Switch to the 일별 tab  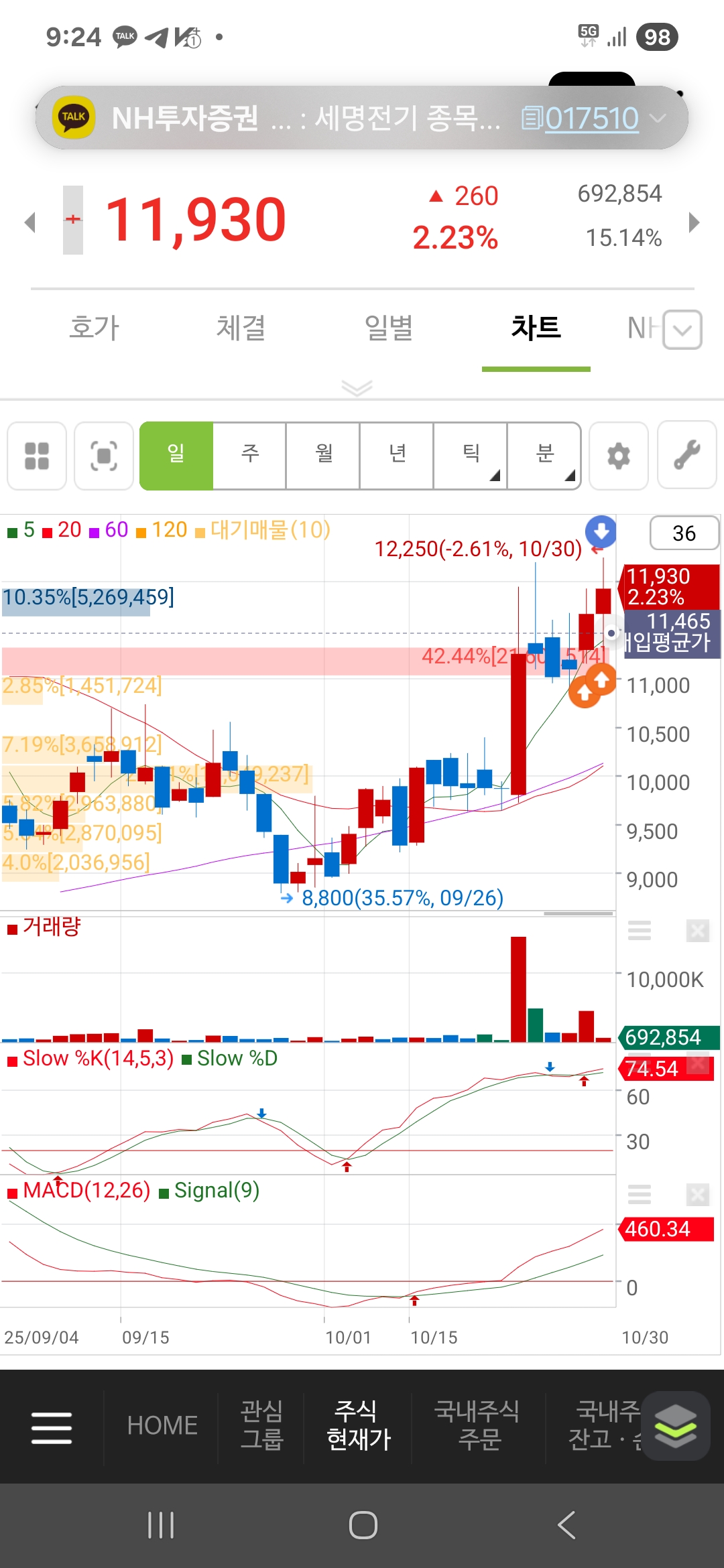tap(389, 328)
